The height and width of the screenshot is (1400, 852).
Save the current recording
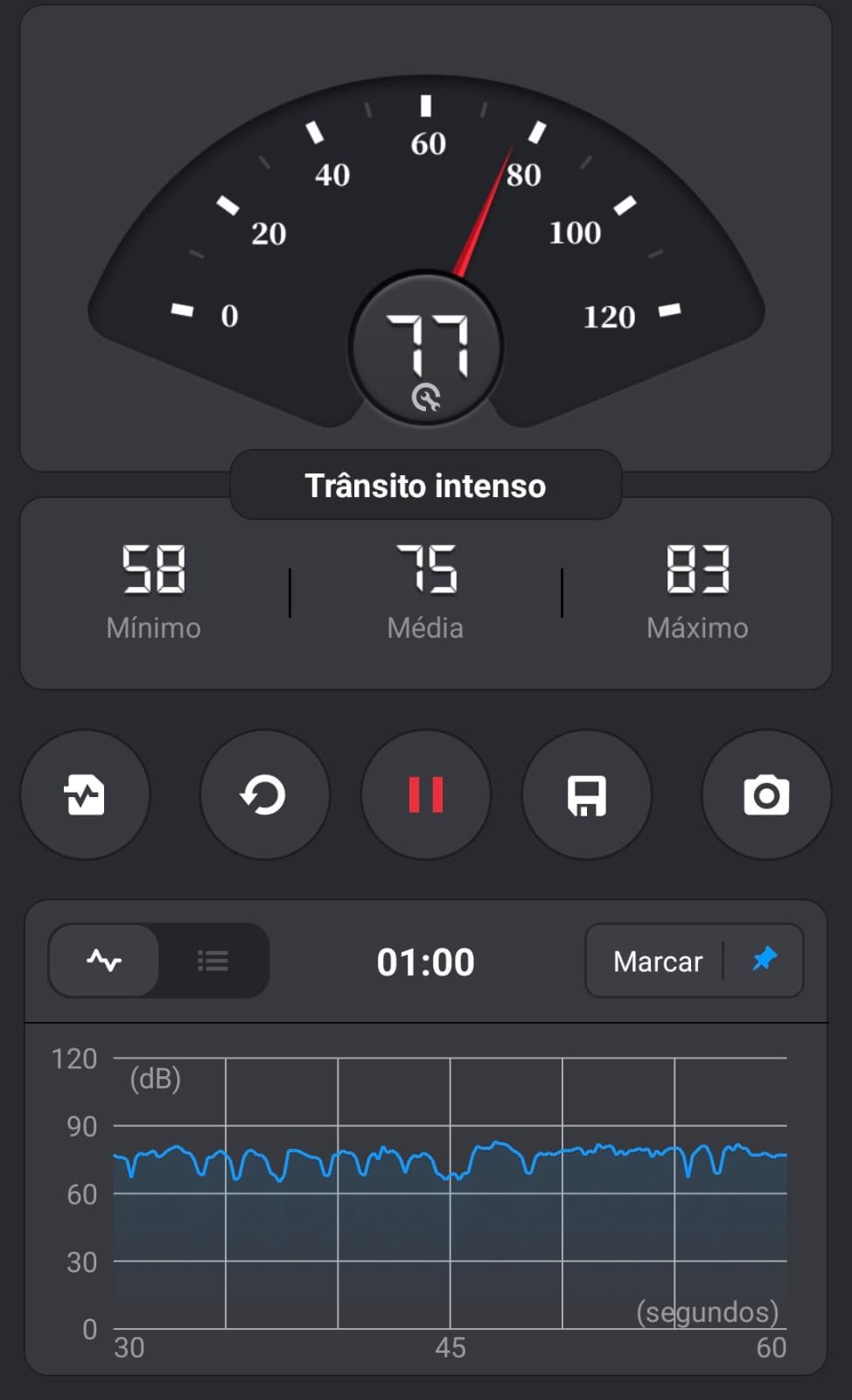(x=587, y=795)
